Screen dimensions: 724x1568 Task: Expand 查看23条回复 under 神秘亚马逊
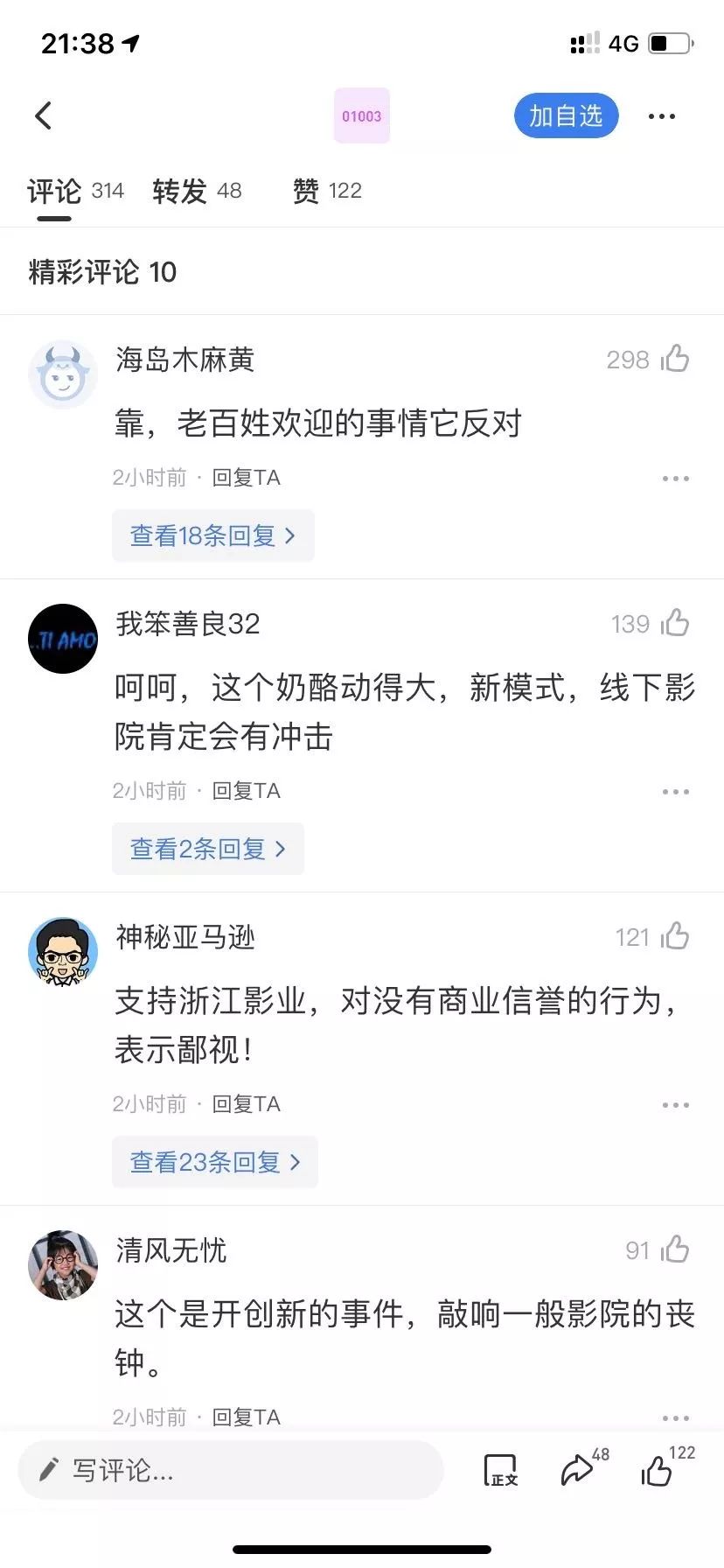(x=214, y=1161)
